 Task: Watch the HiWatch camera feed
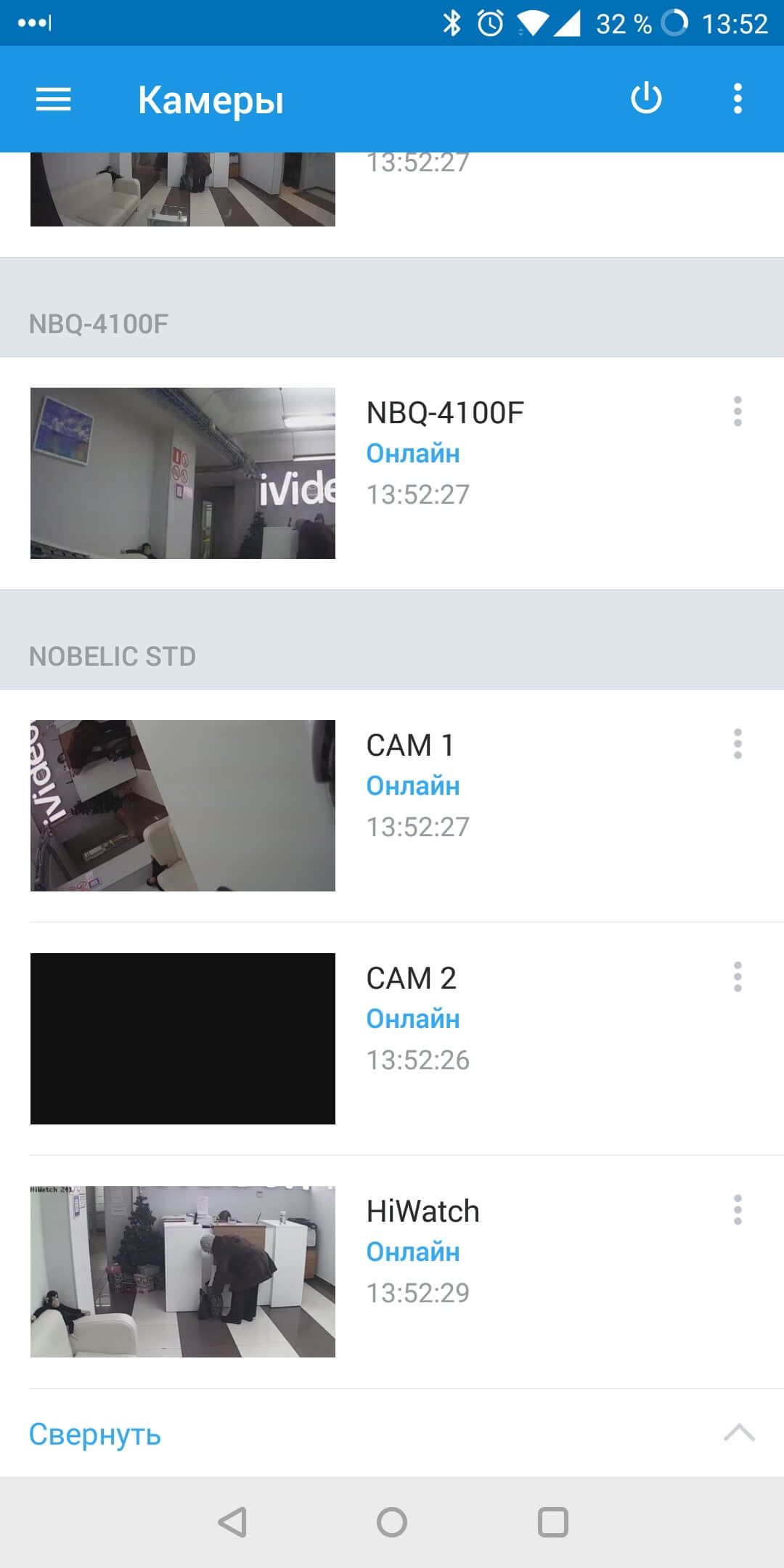pyautogui.click(x=183, y=1272)
